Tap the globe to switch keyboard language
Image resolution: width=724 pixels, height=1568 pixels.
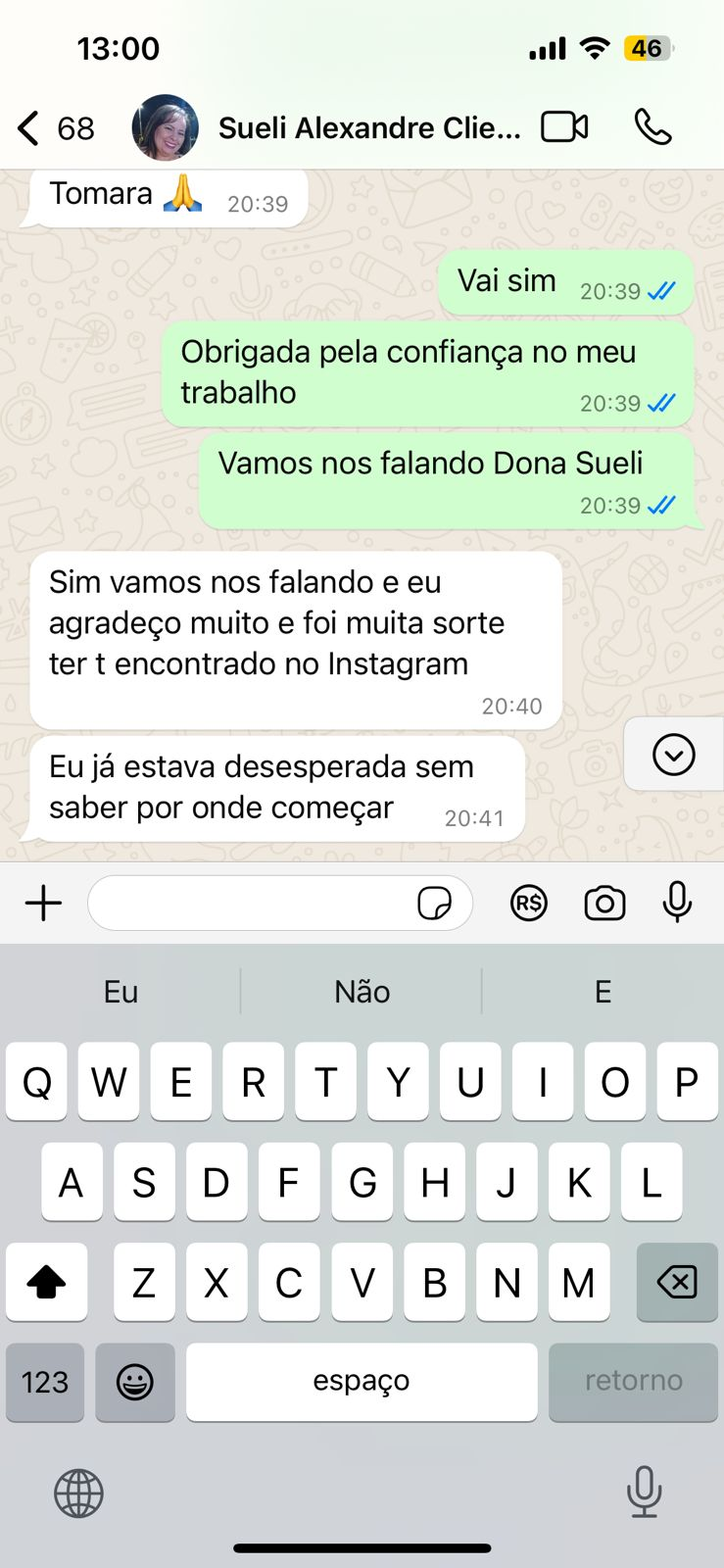pos(78,1494)
